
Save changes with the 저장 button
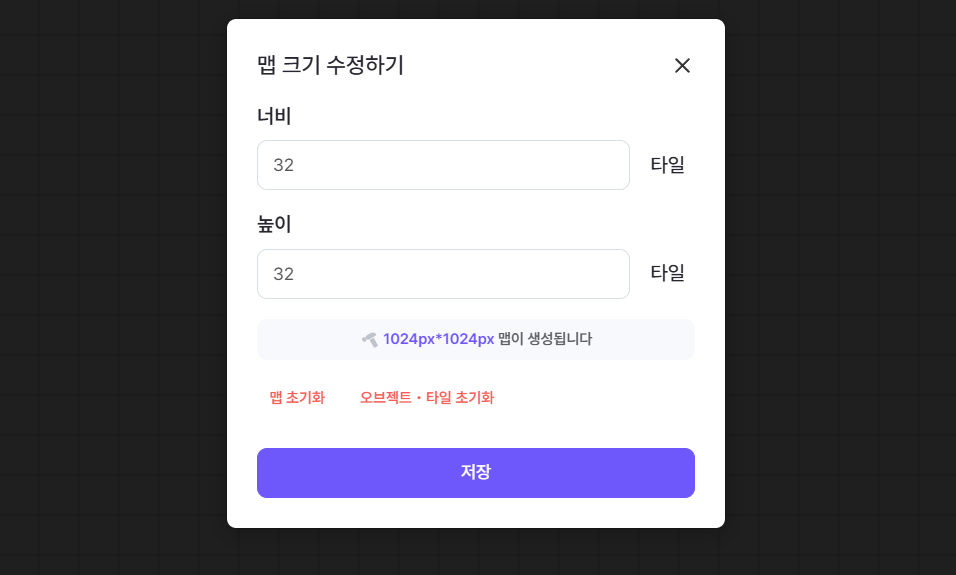point(476,473)
